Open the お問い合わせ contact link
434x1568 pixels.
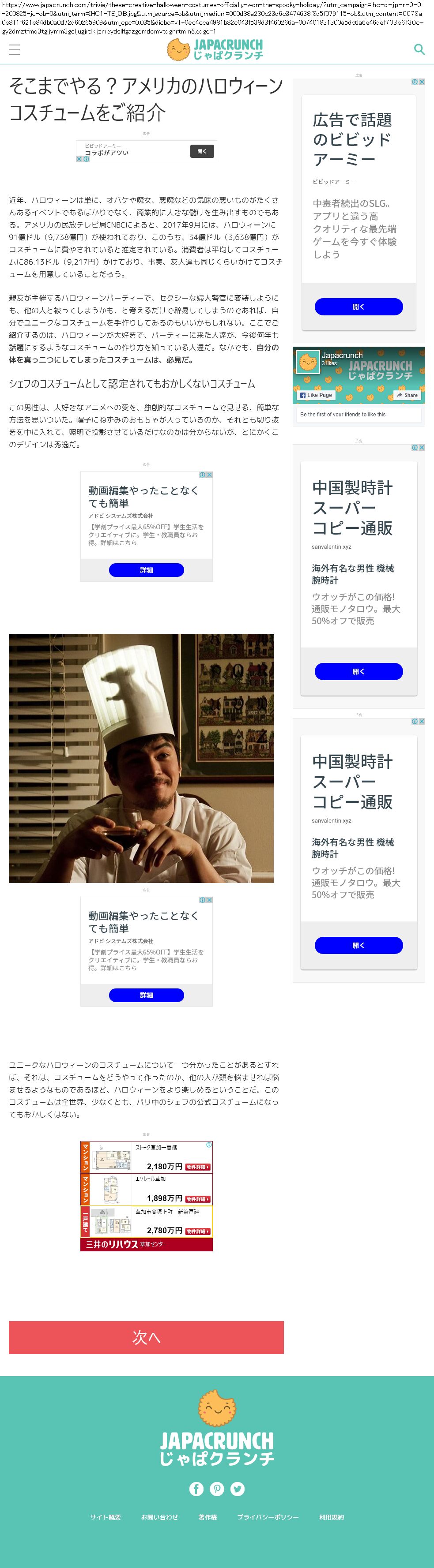tap(160, 1517)
